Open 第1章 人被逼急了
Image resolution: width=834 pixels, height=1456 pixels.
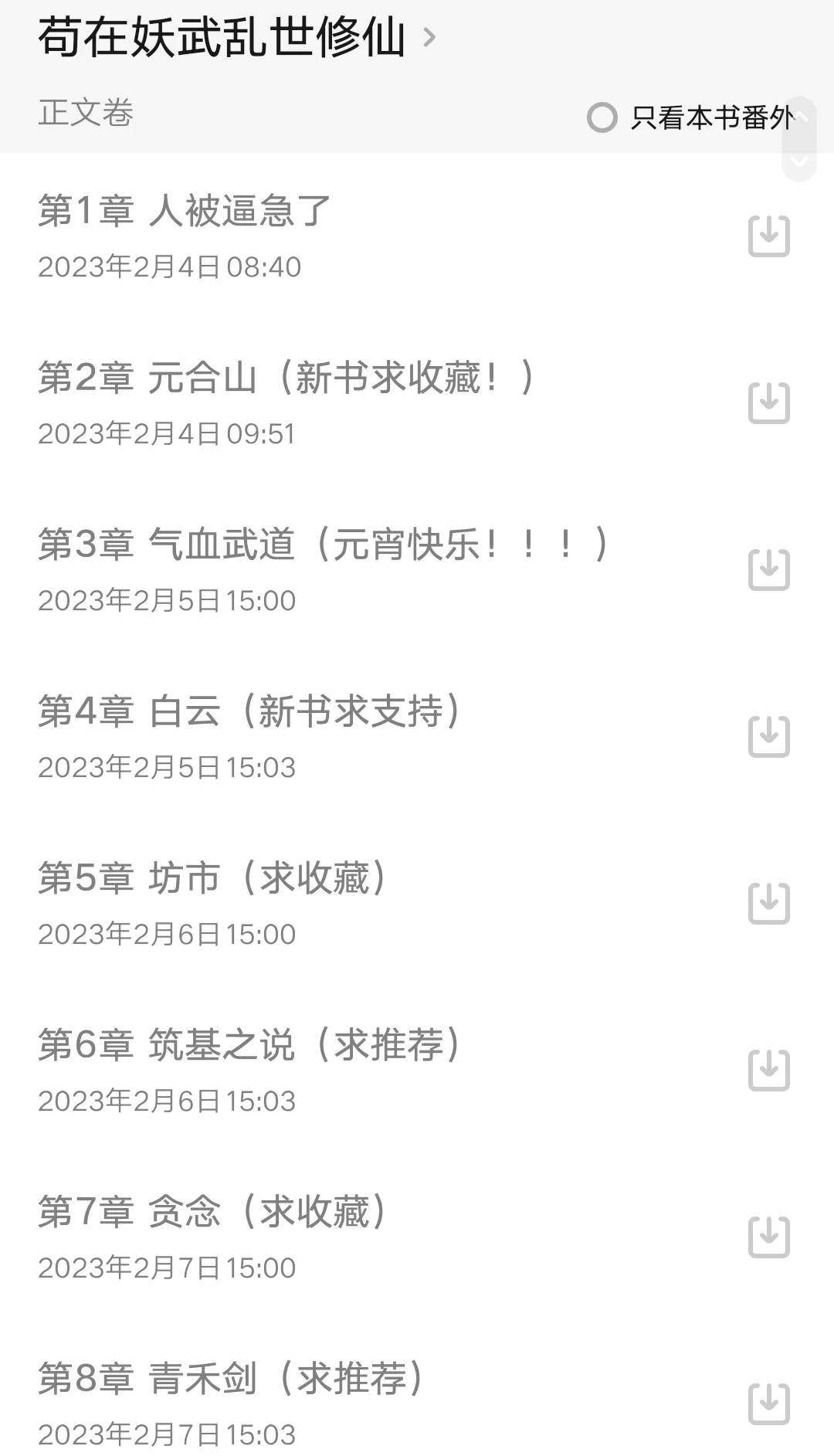click(x=185, y=211)
